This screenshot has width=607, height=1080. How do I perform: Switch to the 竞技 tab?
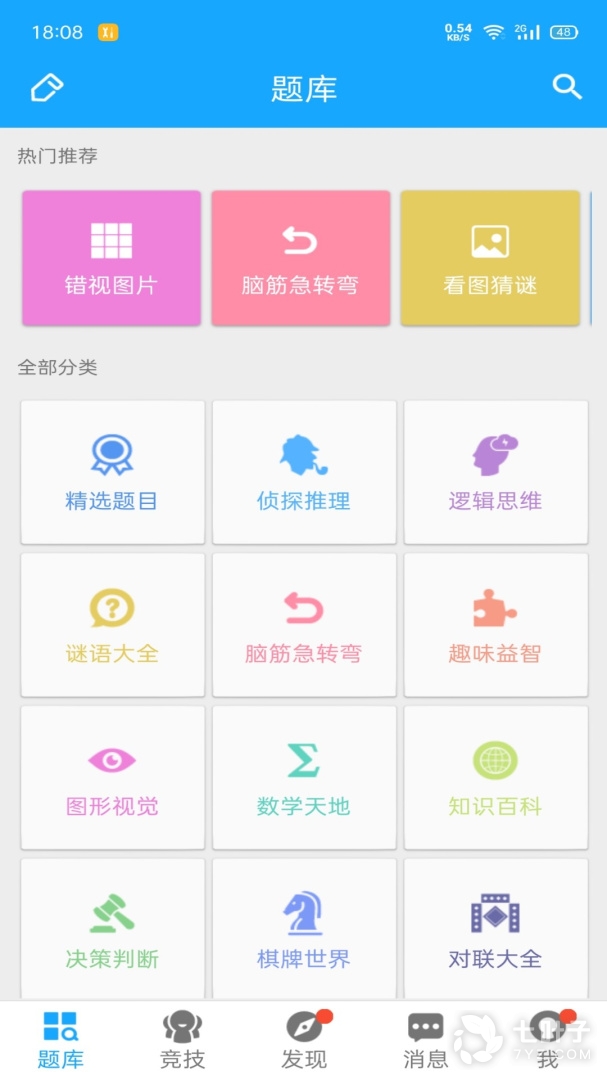(182, 1040)
